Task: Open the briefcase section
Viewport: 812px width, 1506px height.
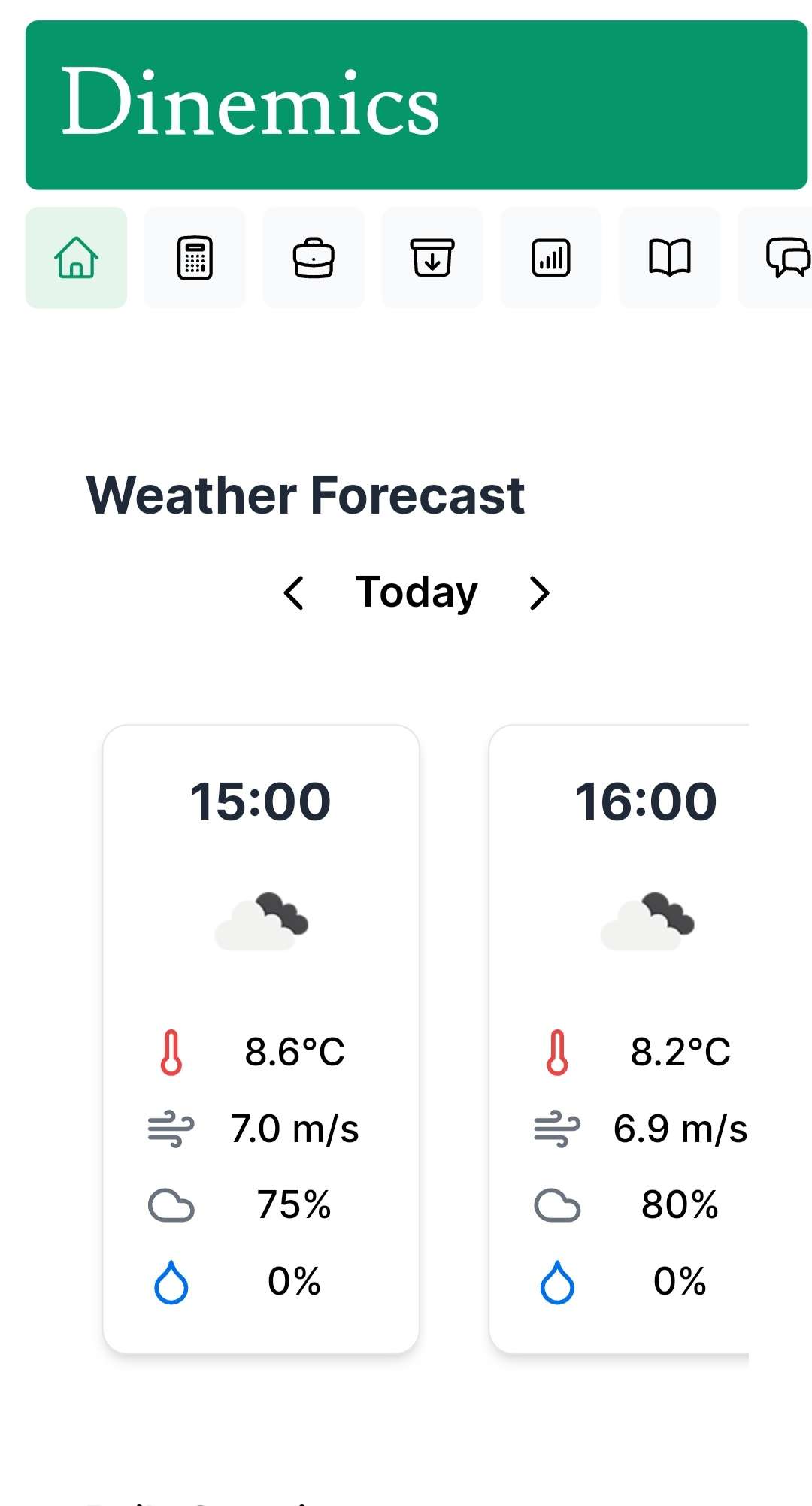Action: pos(314,258)
